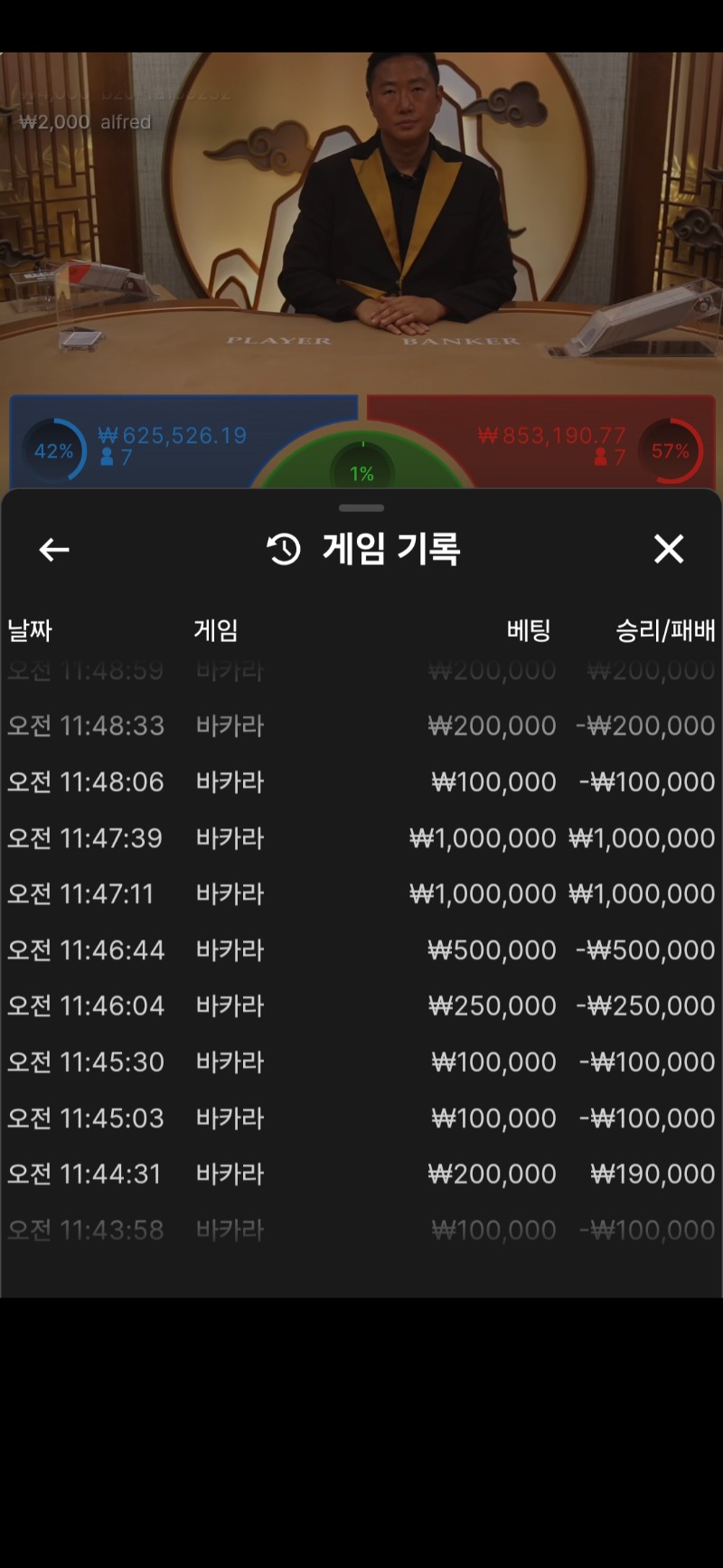The image size is (723, 1568).
Task: Close the game history panel
Action: pos(669,549)
